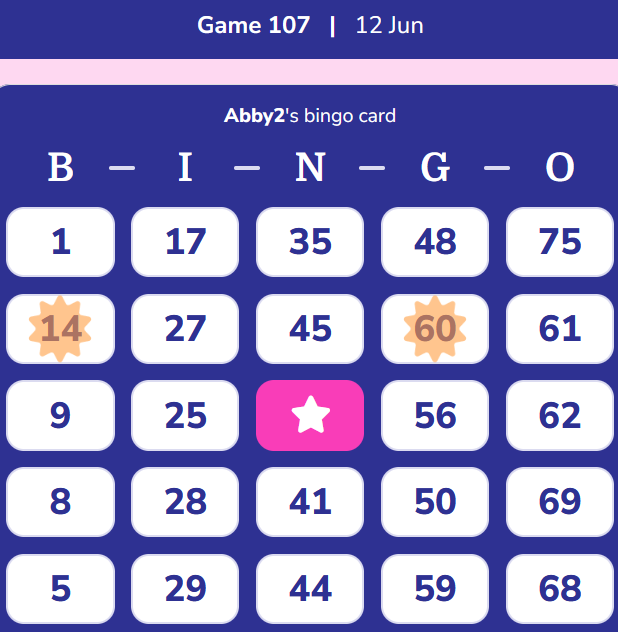Screen dimensions: 618x632
Task: Tap the number 17 cell
Action: pos(185,242)
